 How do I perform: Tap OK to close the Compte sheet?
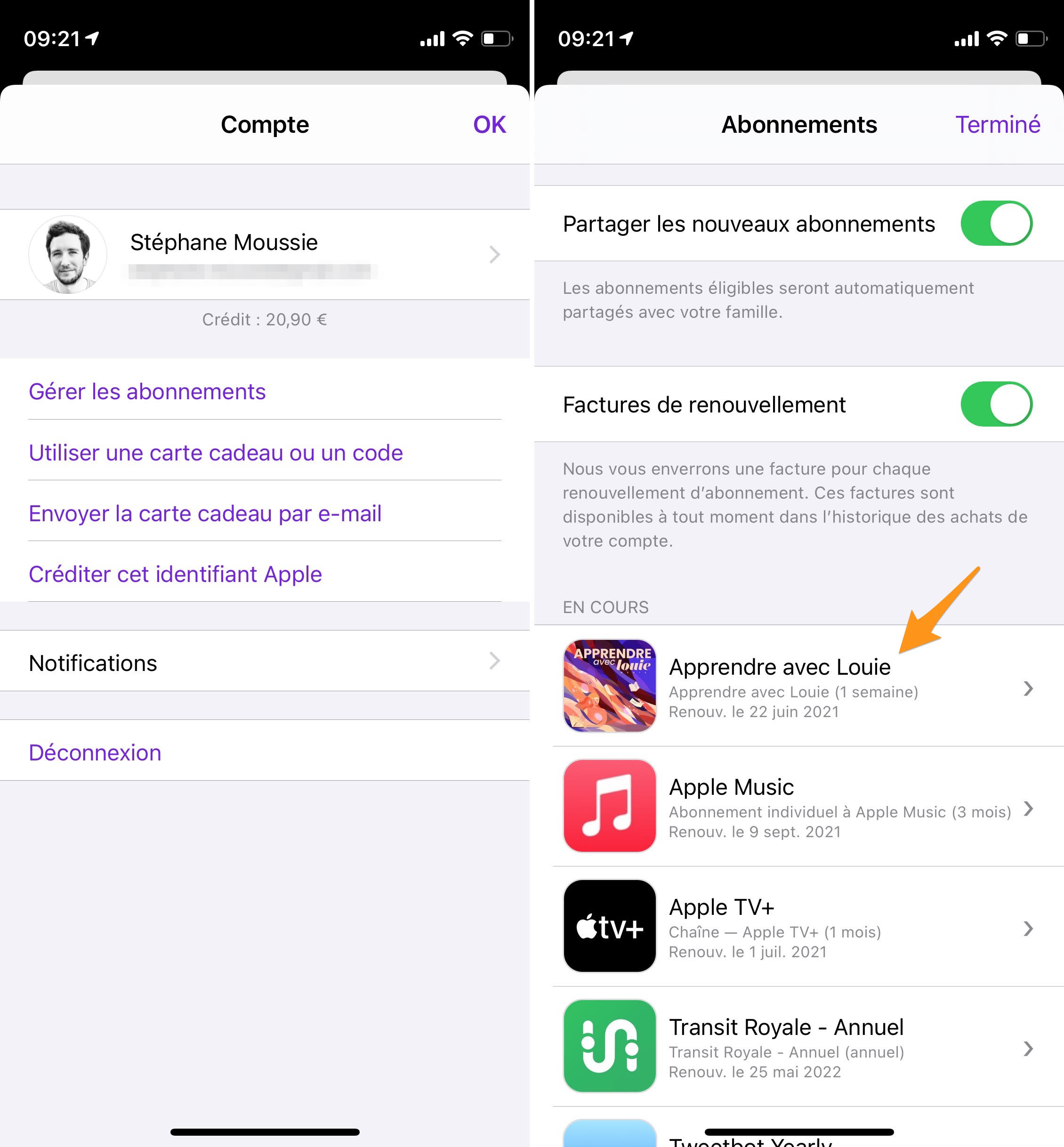pyautogui.click(x=489, y=124)
